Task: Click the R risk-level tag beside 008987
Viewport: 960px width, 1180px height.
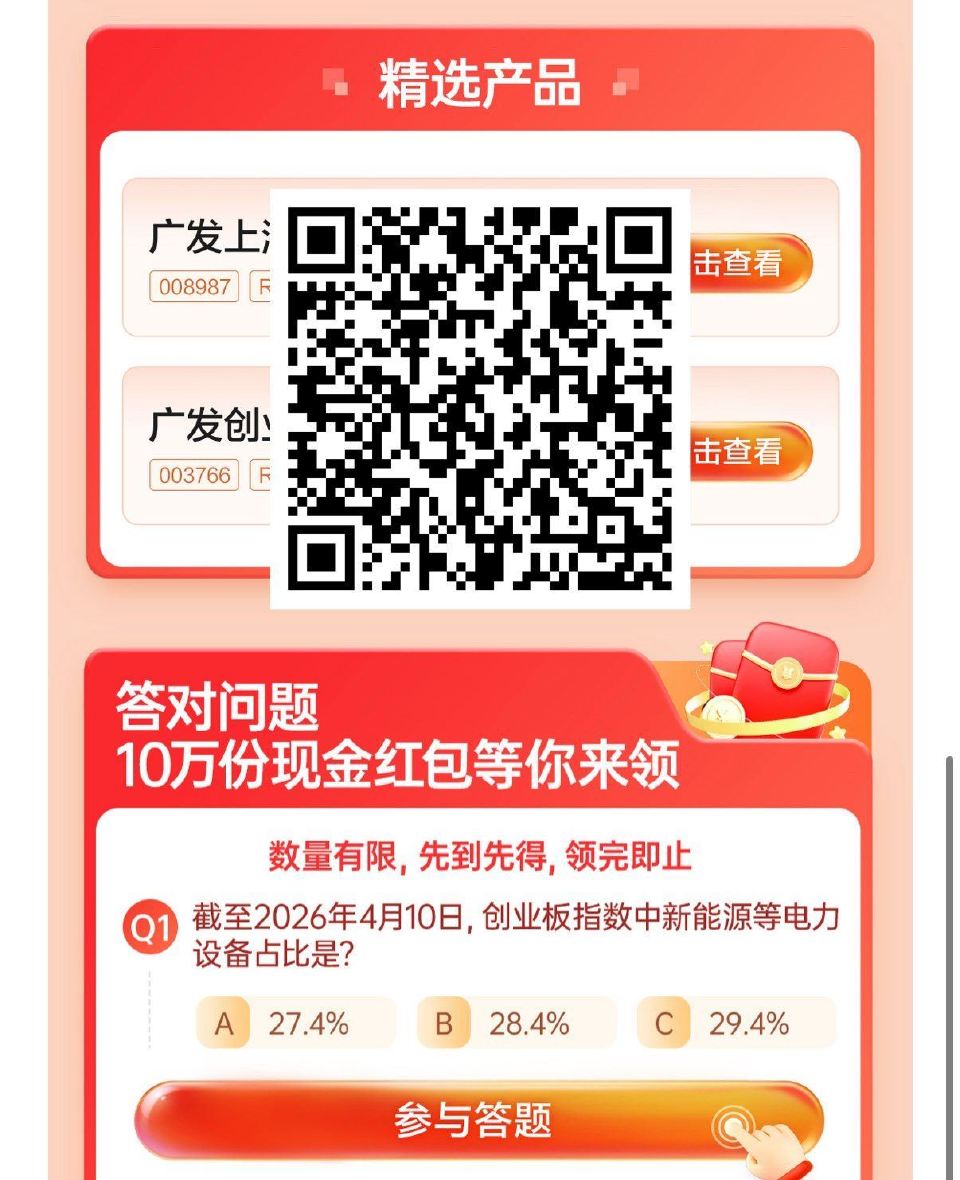Action: 262,288
